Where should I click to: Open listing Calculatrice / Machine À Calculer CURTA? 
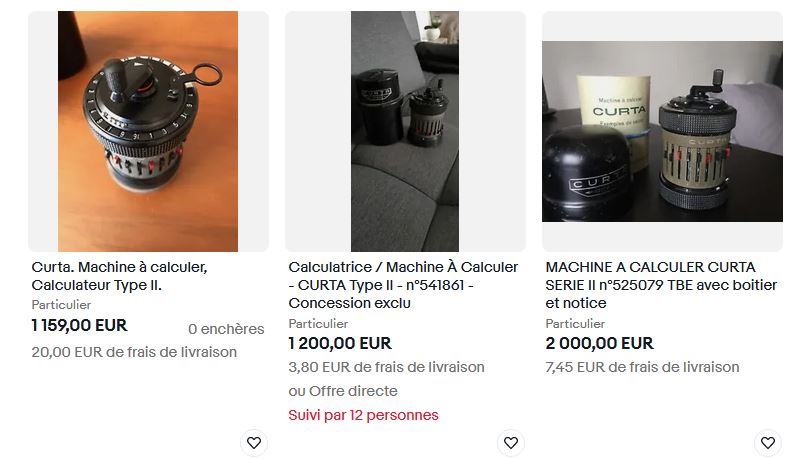coord(403,284)
